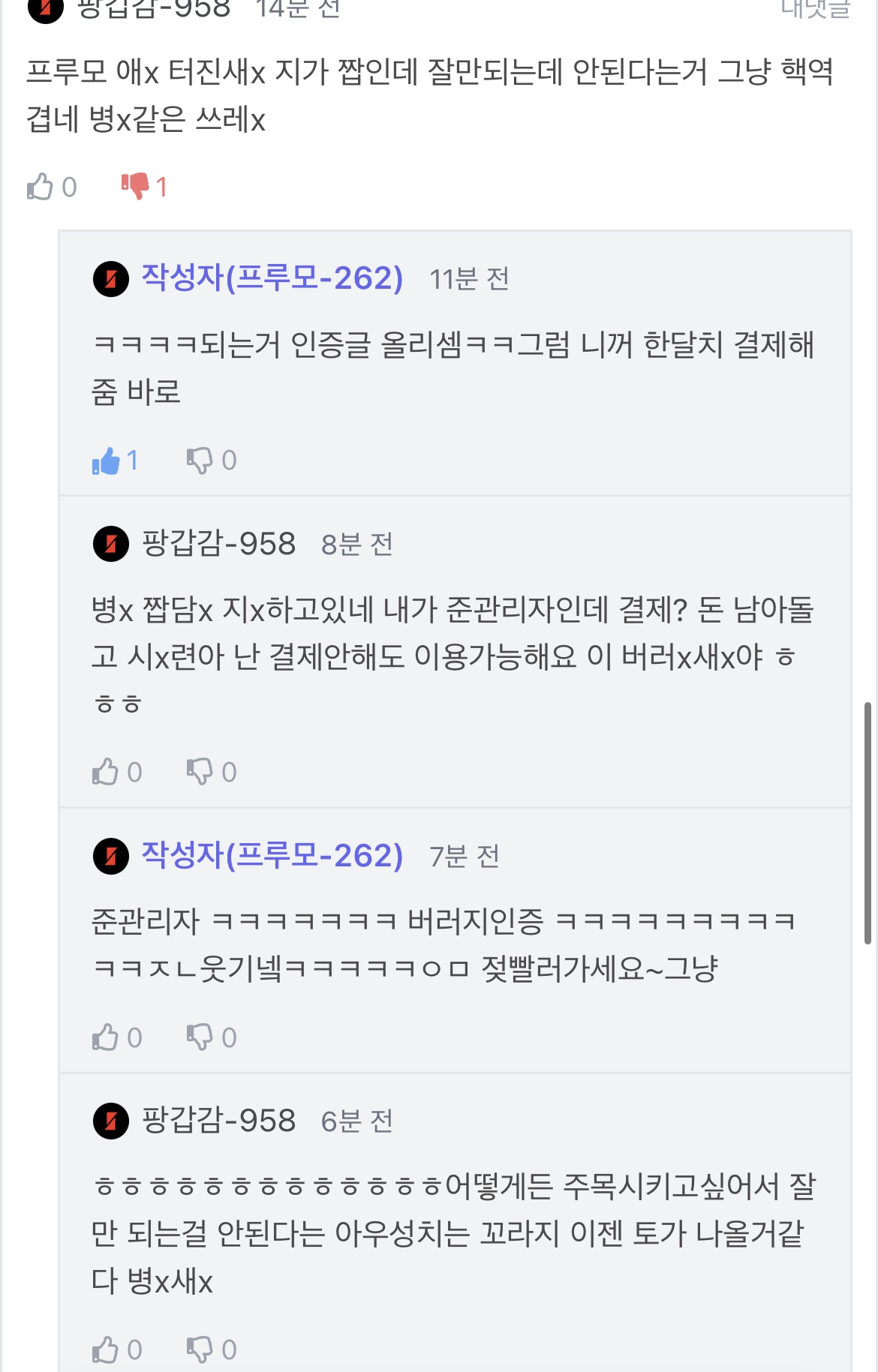This screenshot has height=1372, width=878.
Task: Dislike 작성자's reply posted 7분 전
Action: [200, 1037]
